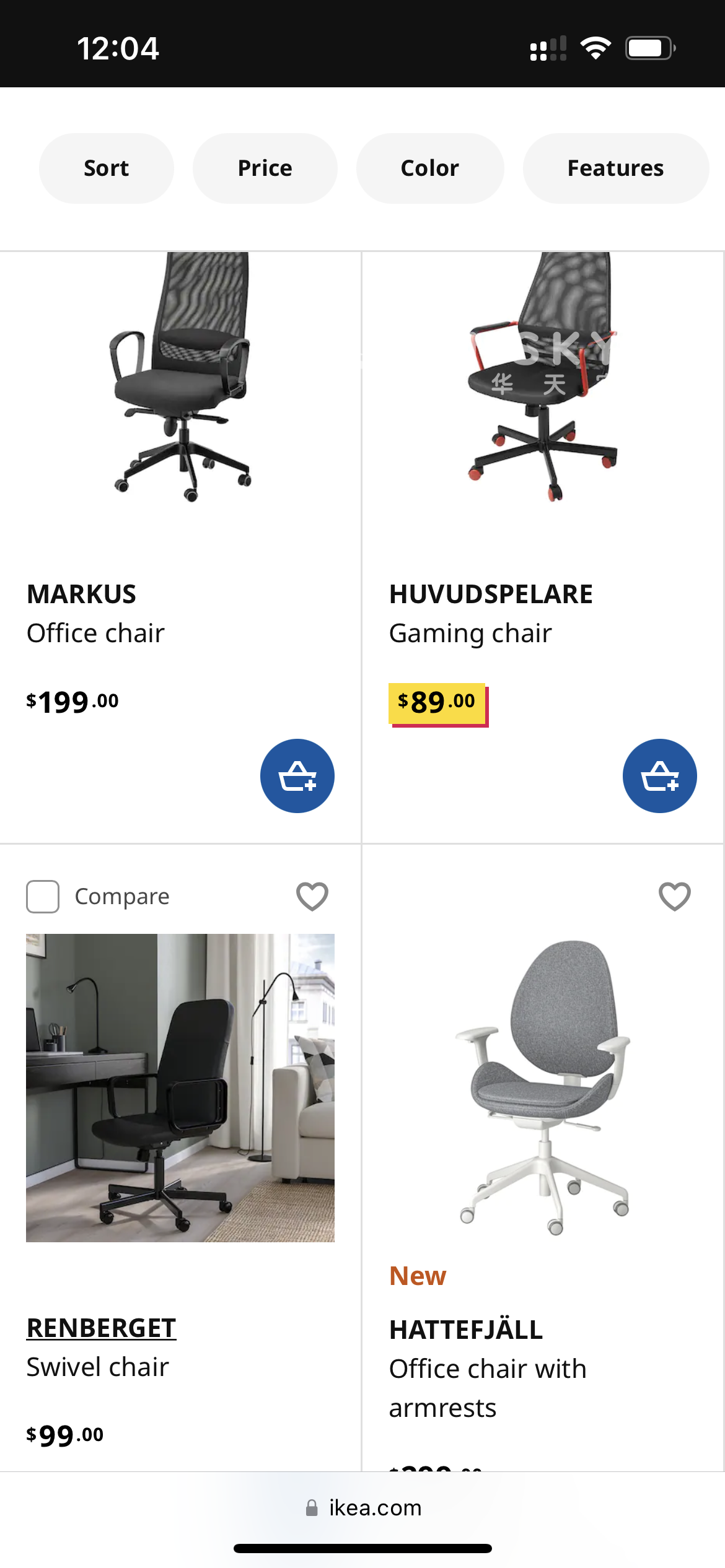Open the Features filter chip
725x1568 pixels.
[x=615, y=168]
